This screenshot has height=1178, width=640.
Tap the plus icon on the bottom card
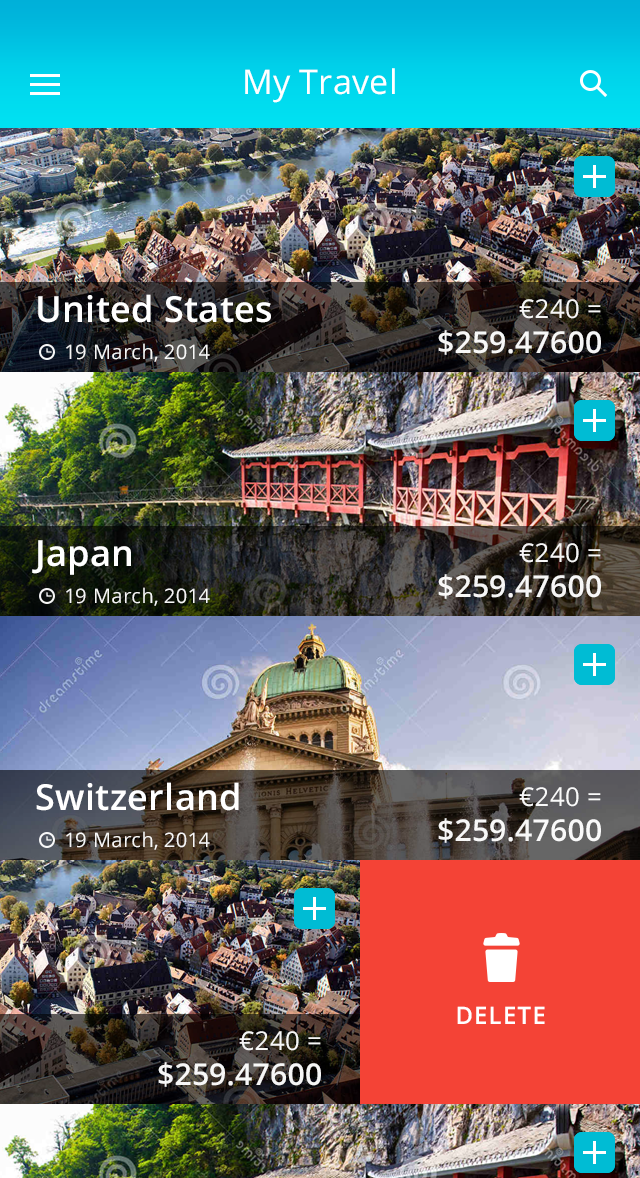594,1153
